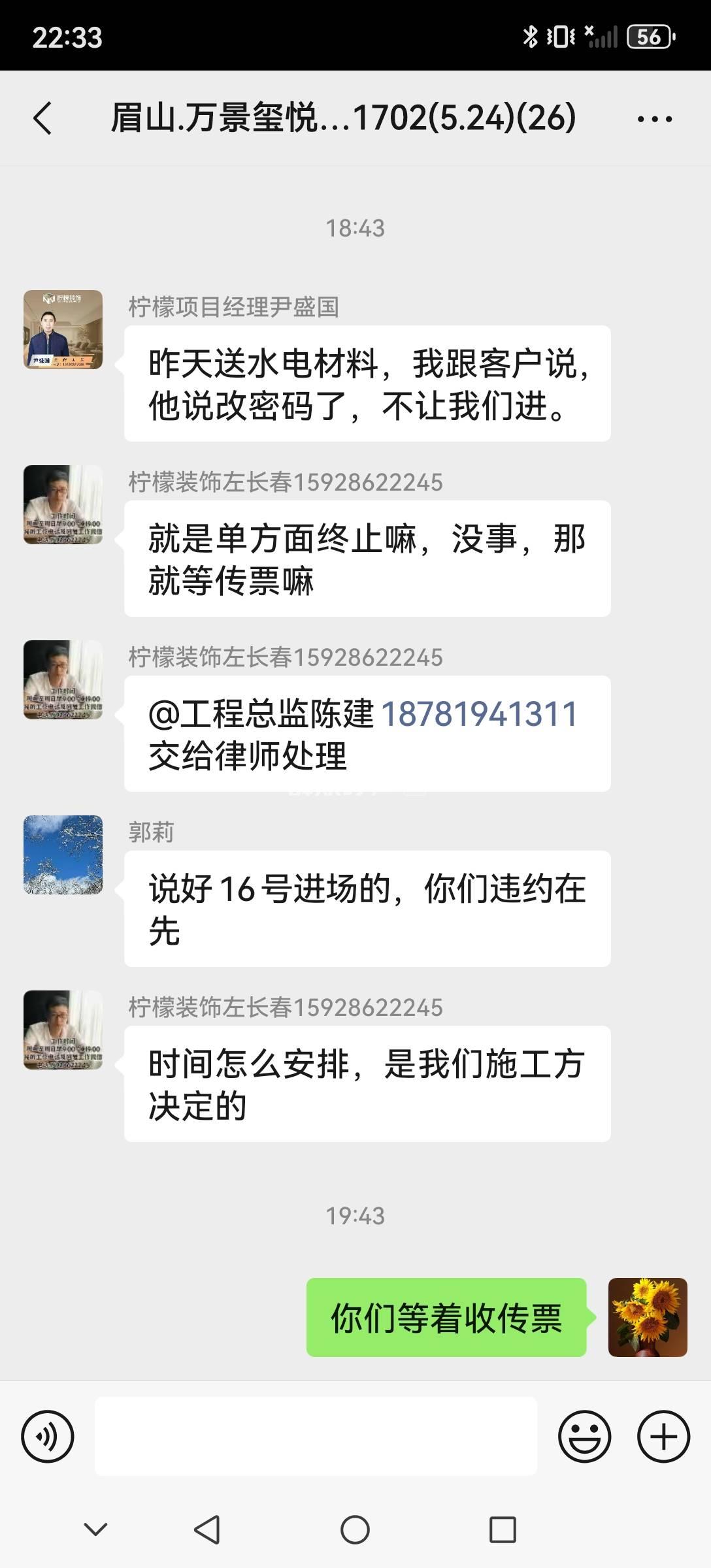Open 郭莉's avatar profile
Screen dimensions: 711x1568
(63, 855)
